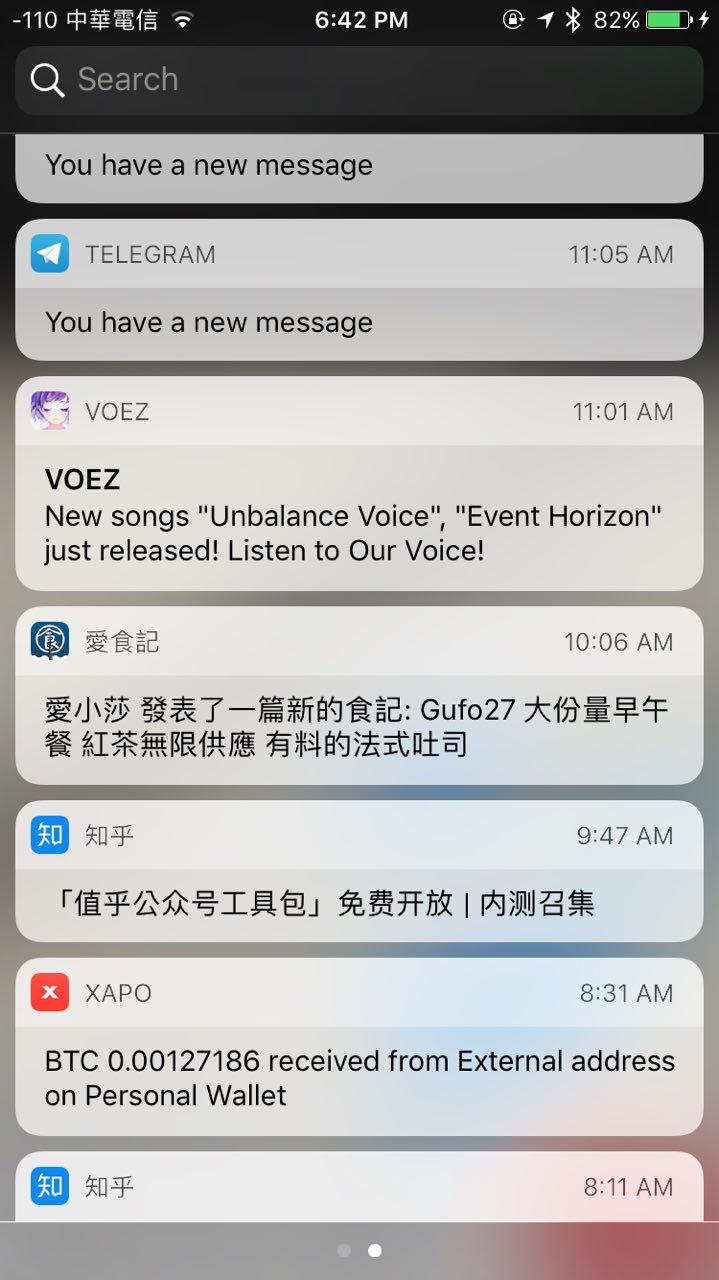719x1280 pixels.
Task: Open the partially visible new message notification
Action: (359, 166)
